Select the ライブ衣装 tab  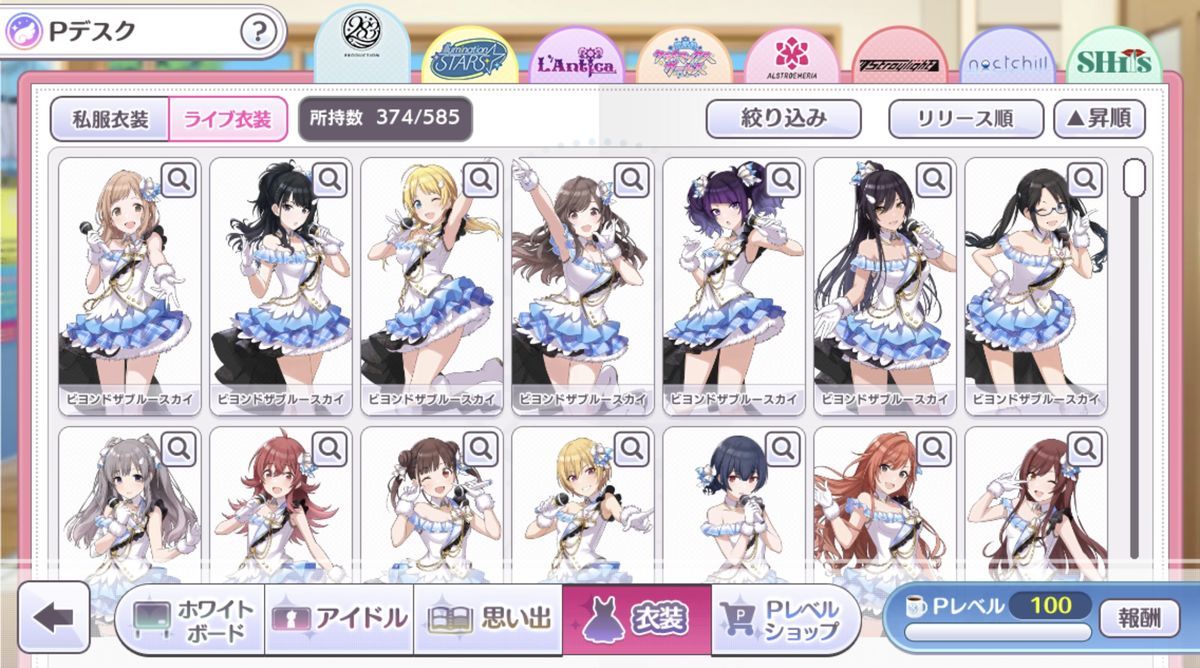[228, 119]
